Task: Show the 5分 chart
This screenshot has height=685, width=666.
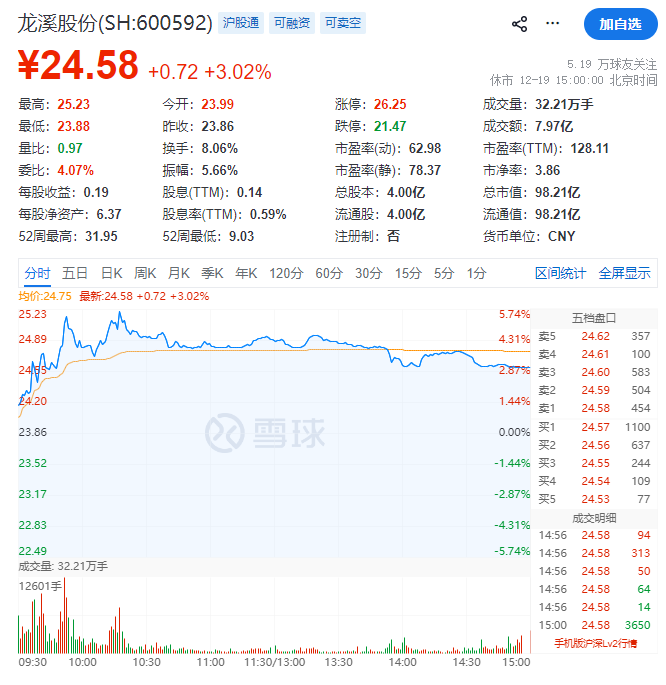Action: pos(443,272)
